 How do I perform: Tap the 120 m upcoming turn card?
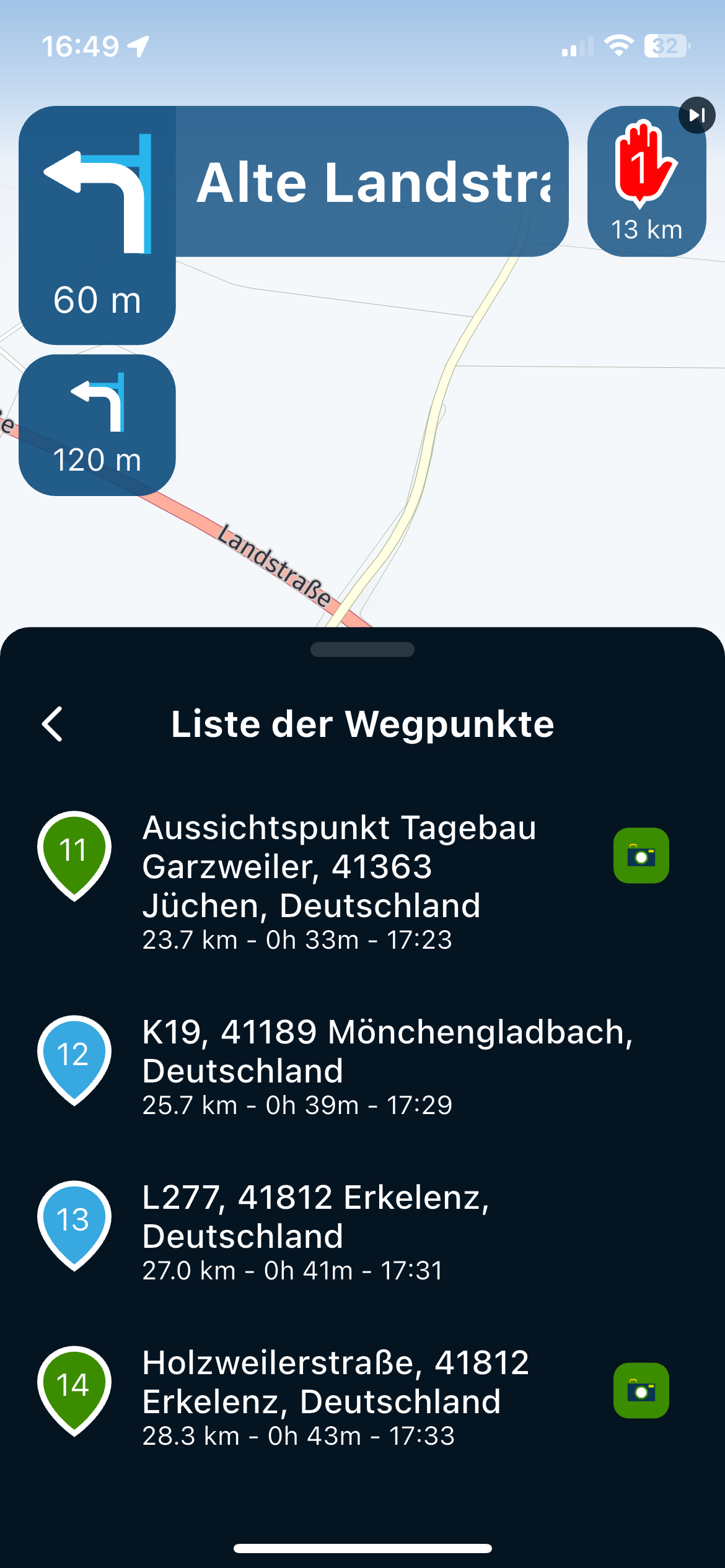click(97, 425)
